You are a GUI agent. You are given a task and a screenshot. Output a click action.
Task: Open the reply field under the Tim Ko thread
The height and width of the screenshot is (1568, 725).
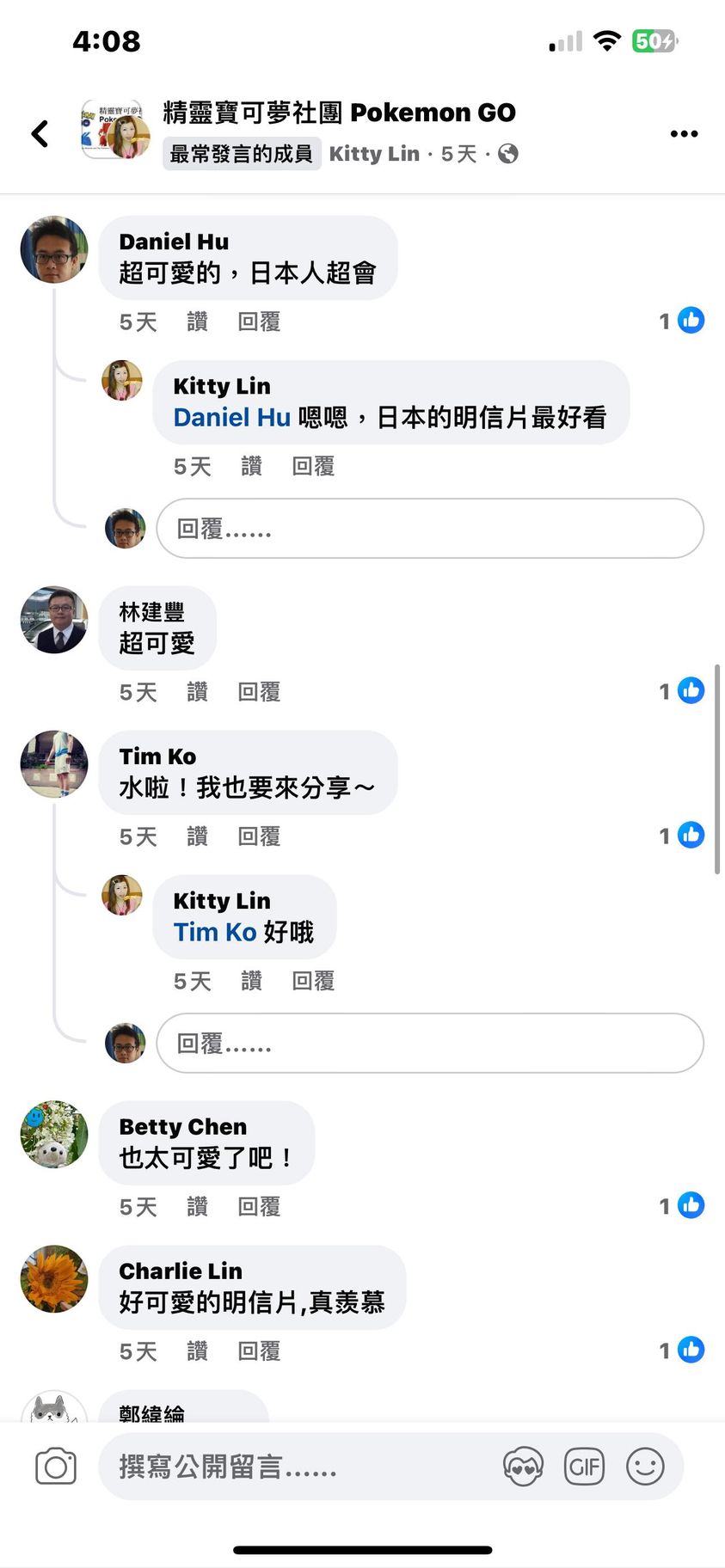point(429,1043)
